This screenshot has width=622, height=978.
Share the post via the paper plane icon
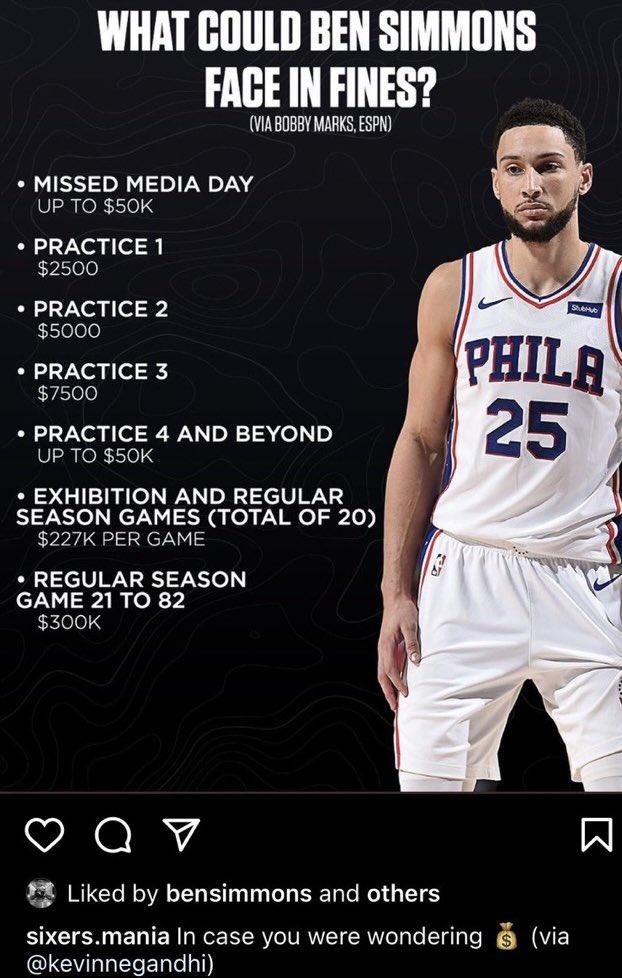point(182,833)
